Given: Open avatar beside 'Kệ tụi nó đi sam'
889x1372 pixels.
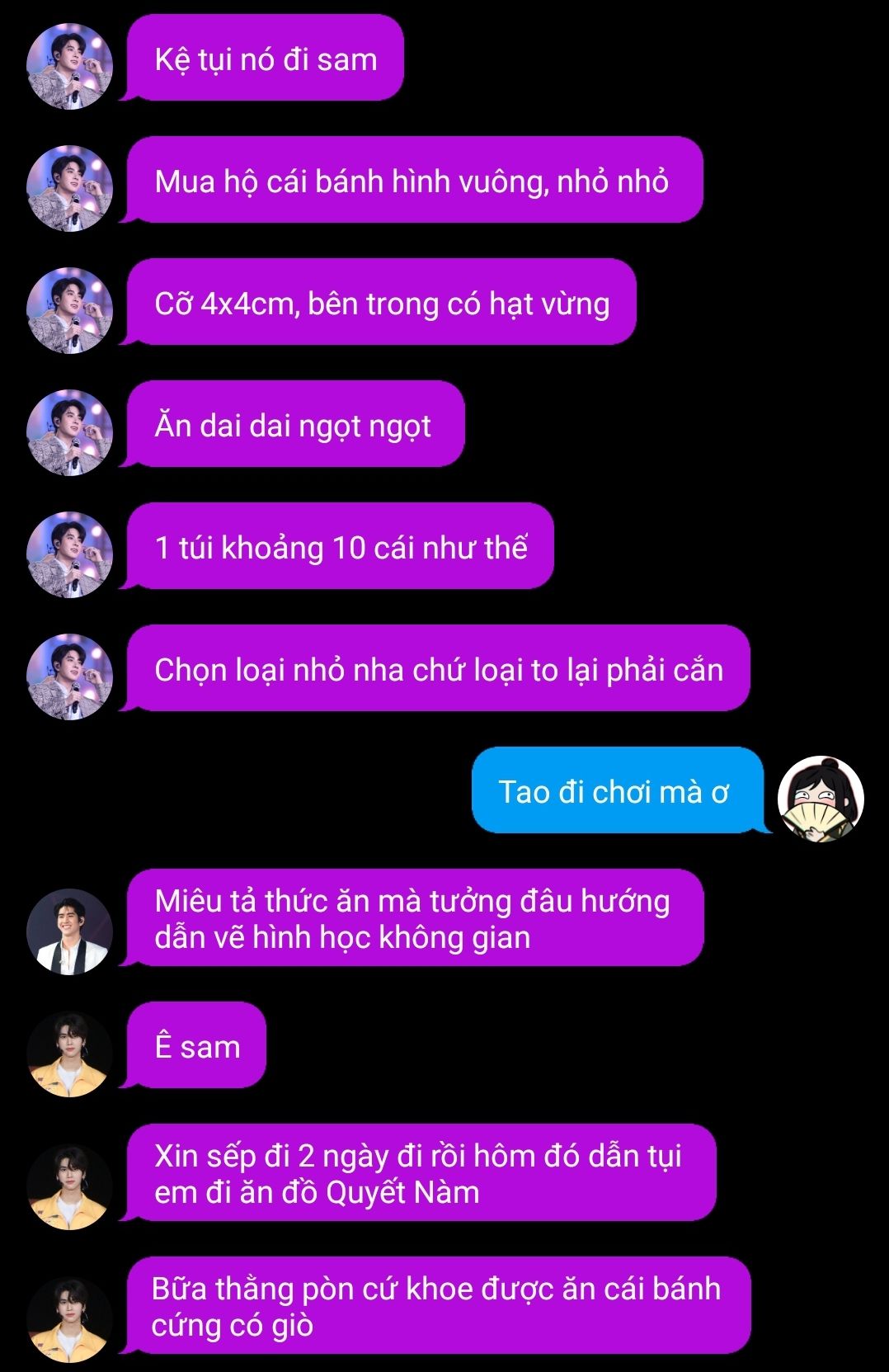Looking at the screenshot, I should 69,66.
